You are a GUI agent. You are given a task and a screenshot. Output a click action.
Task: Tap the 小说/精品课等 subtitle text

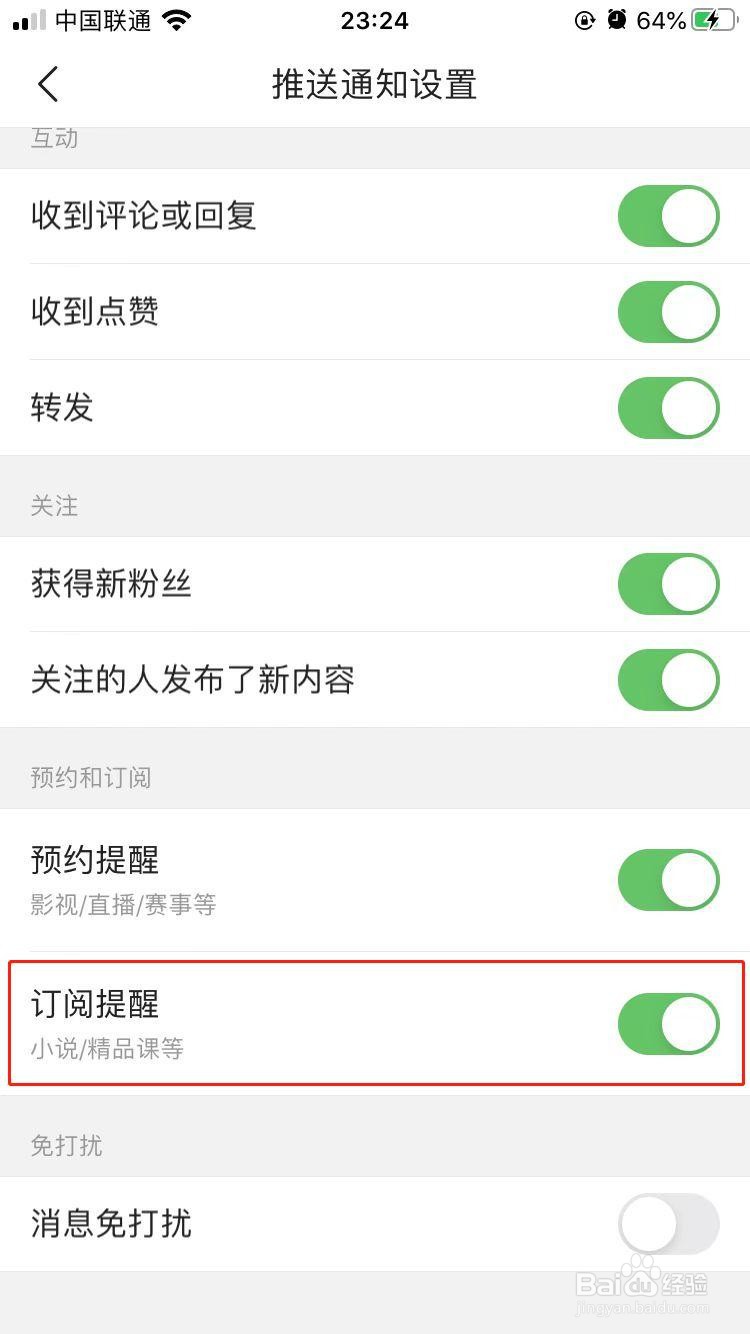[x=106, y=1049]
